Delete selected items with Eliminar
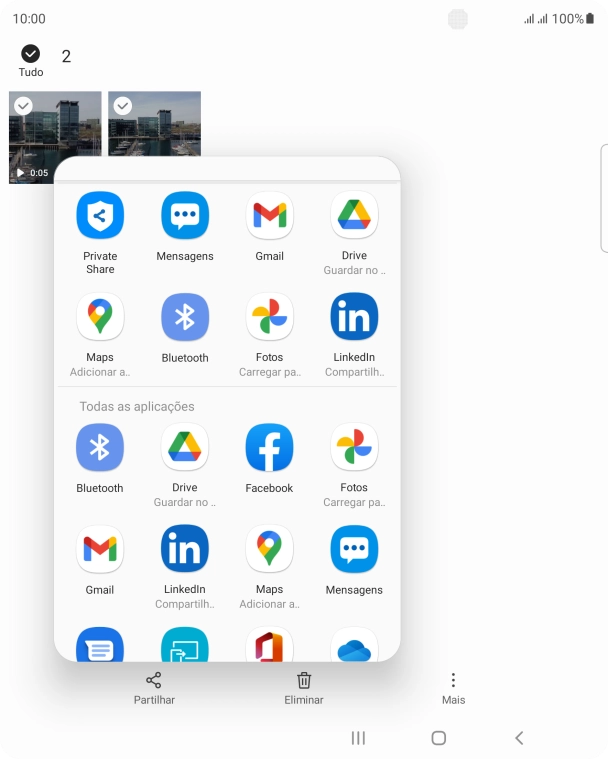The width and height of the screenshot is (608, 759). (x=304, y=688)
